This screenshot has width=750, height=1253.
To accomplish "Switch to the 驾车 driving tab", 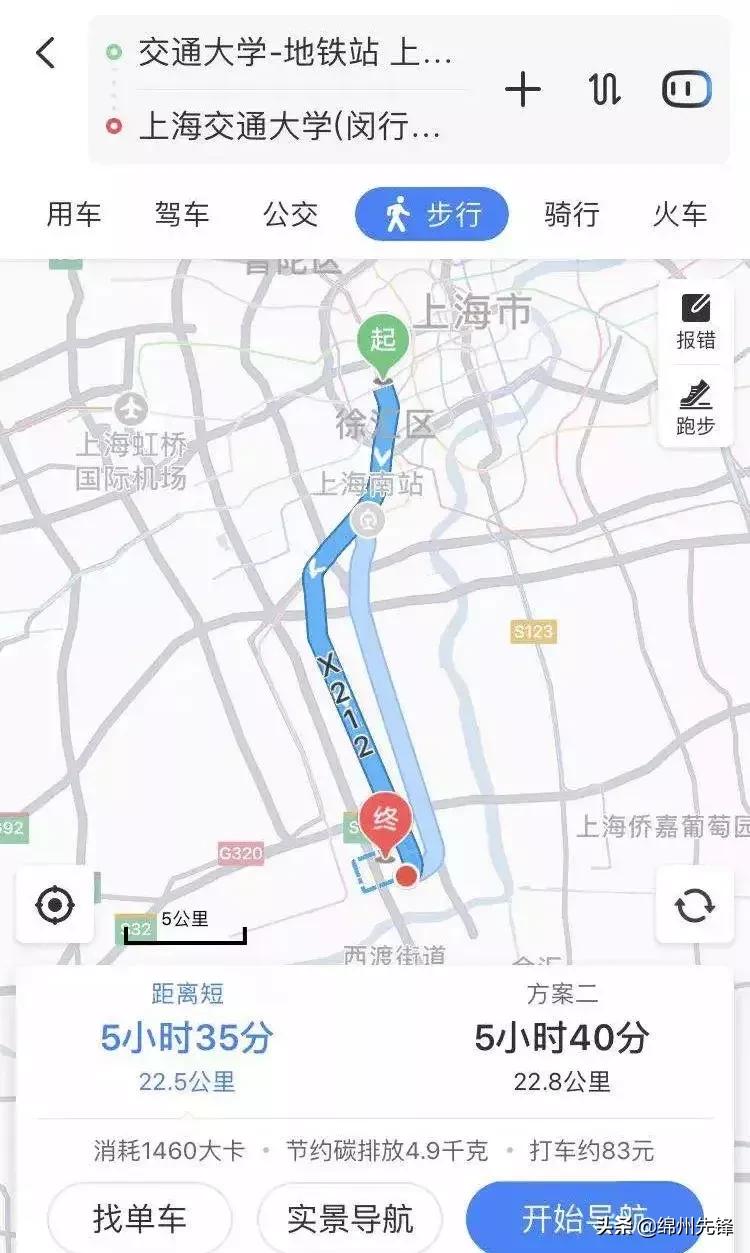I will [x=182, y=214].
